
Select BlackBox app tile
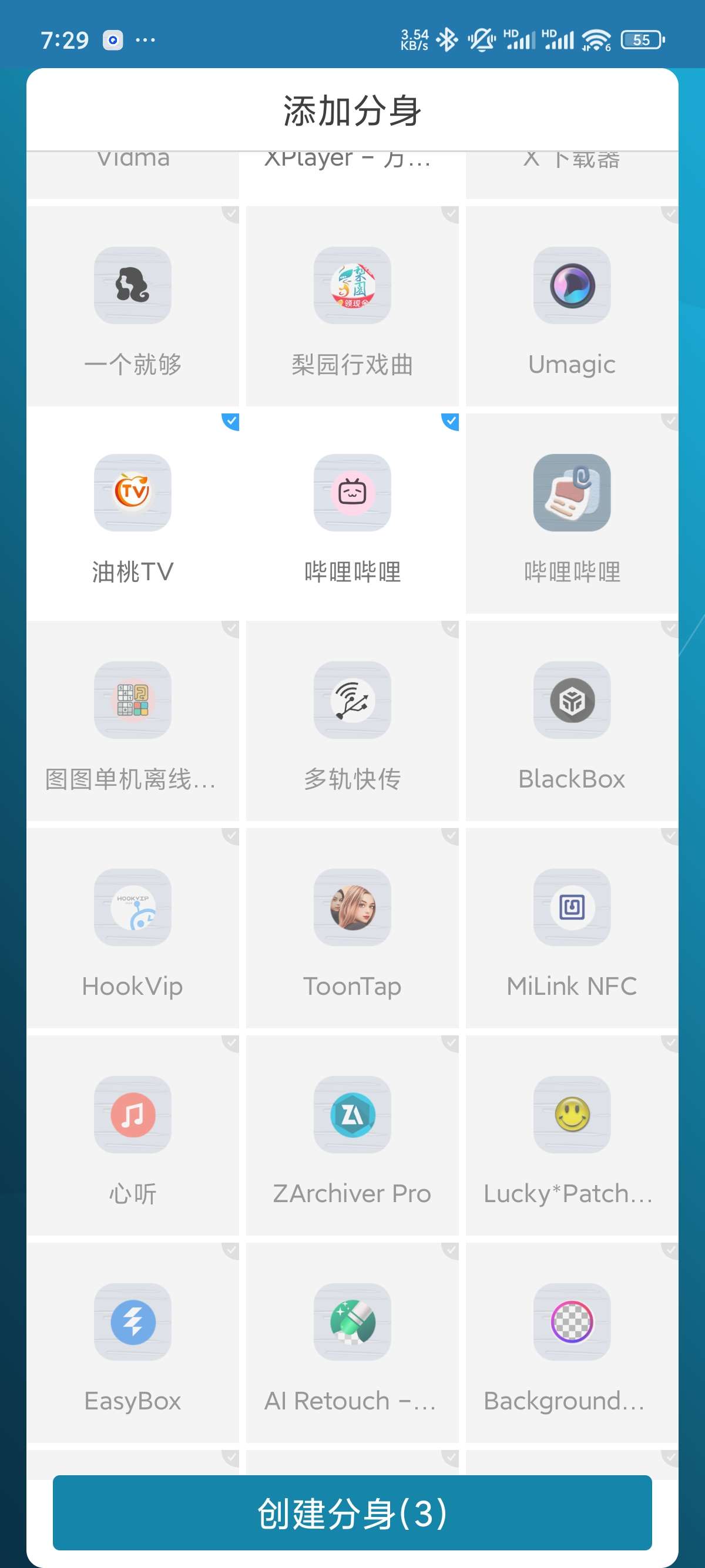click(x=571, y=721)
